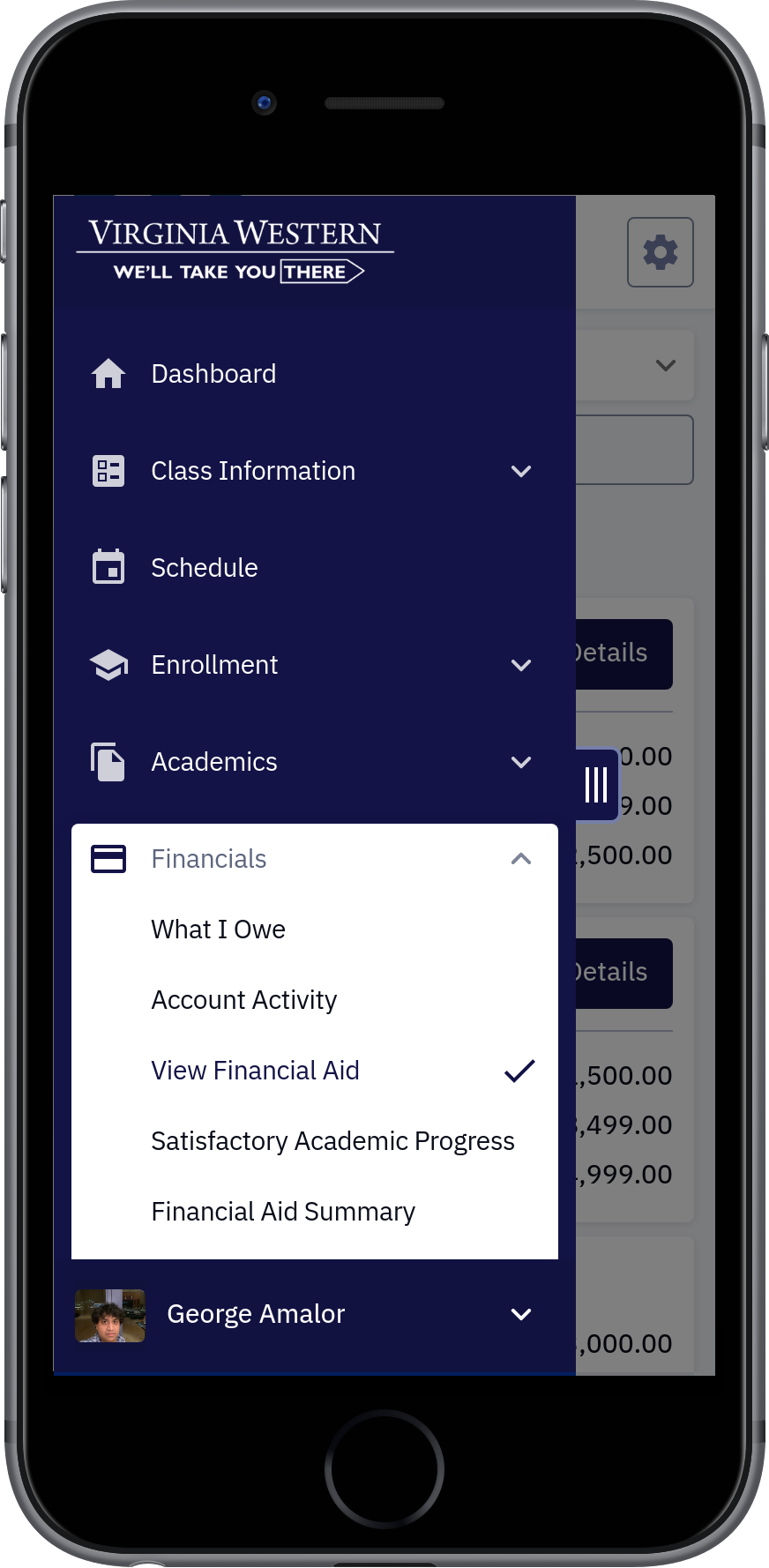769x1568 pixels.
Task: Expand the Enrollment section
Action: click(315, 665)
